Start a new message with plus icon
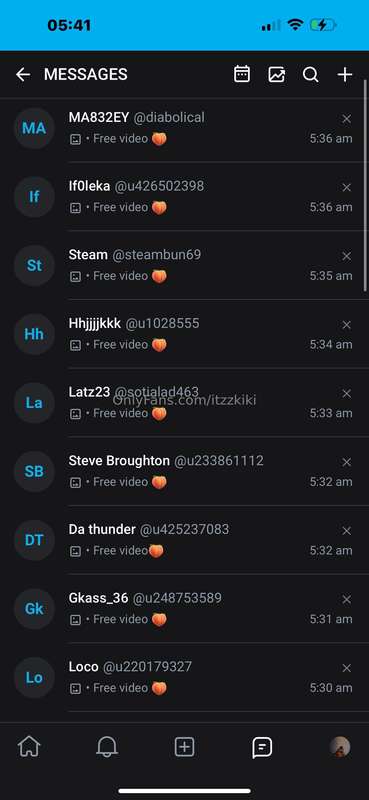The width and height of the screenshot is (369, 800). coord(345,74)
